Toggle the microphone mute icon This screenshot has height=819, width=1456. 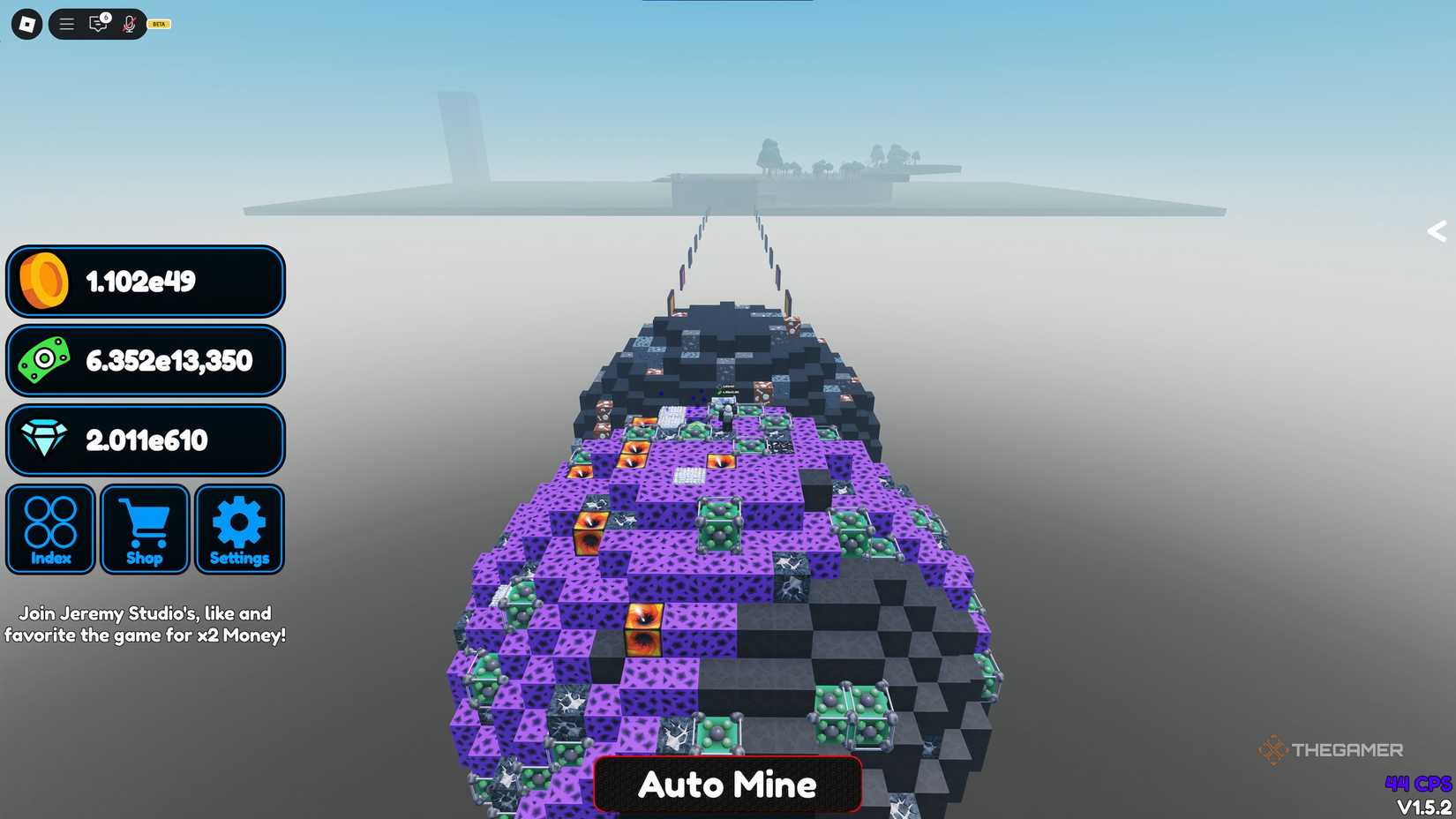pos(129,24)
